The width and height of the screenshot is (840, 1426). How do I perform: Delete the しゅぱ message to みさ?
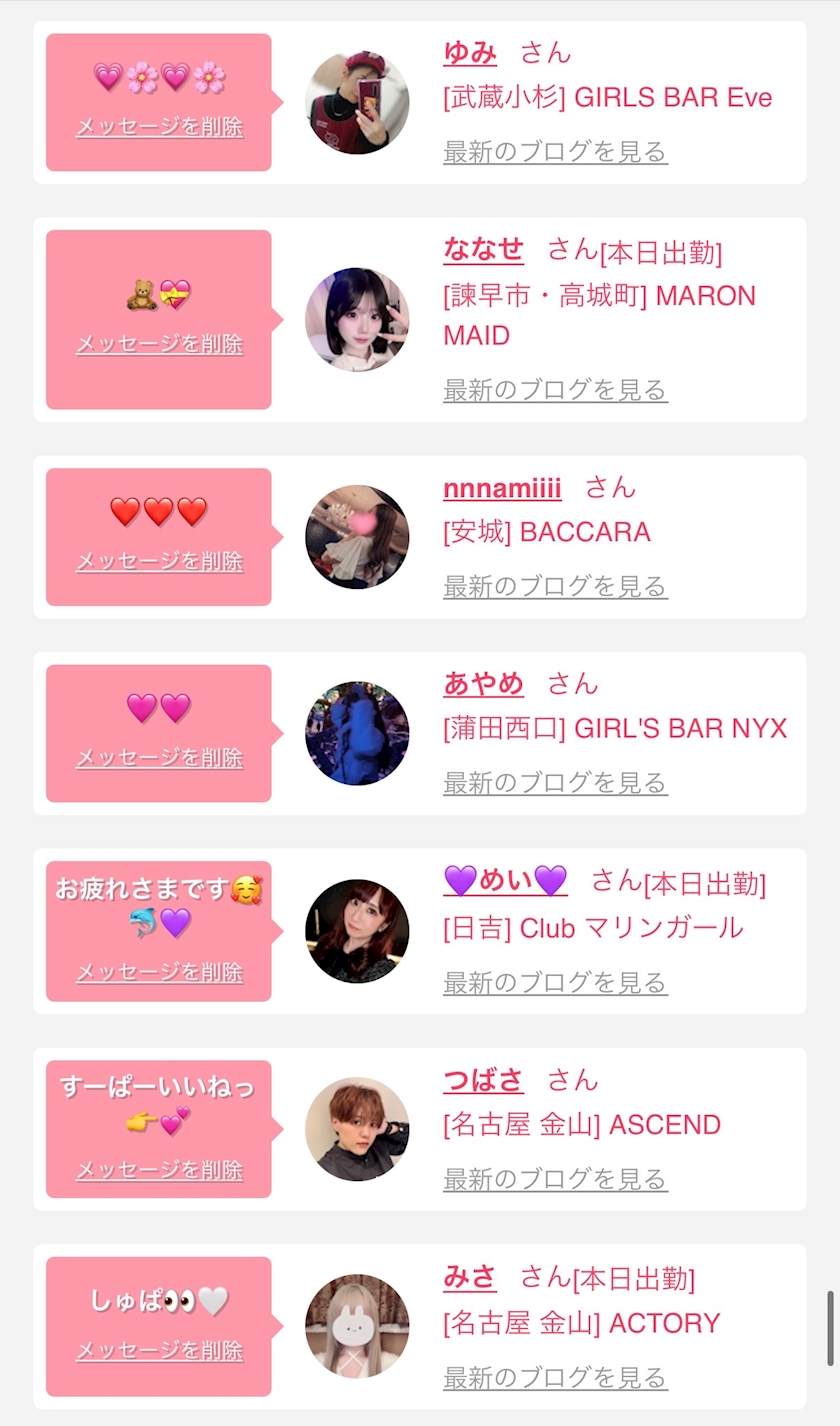159,1351
